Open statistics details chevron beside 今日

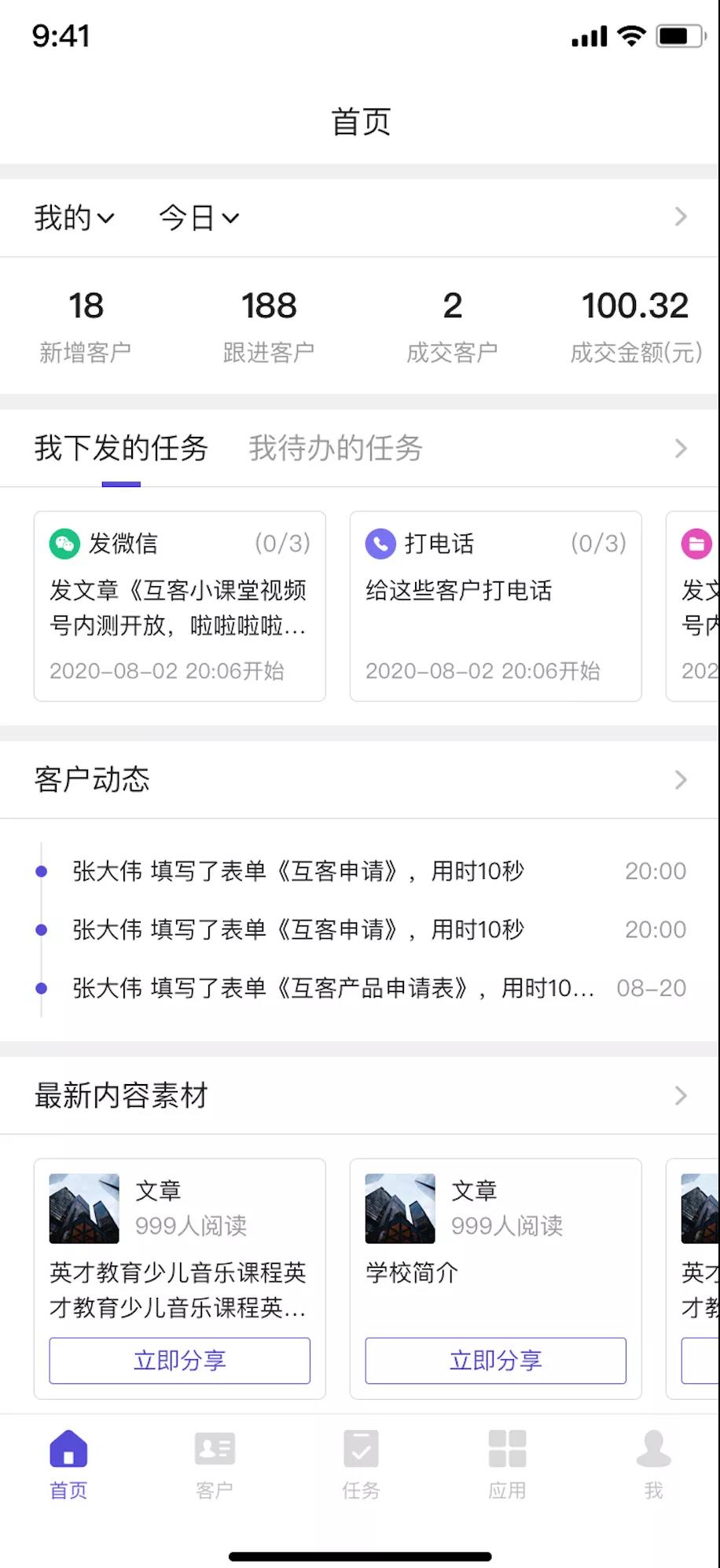tap(681, 218)
